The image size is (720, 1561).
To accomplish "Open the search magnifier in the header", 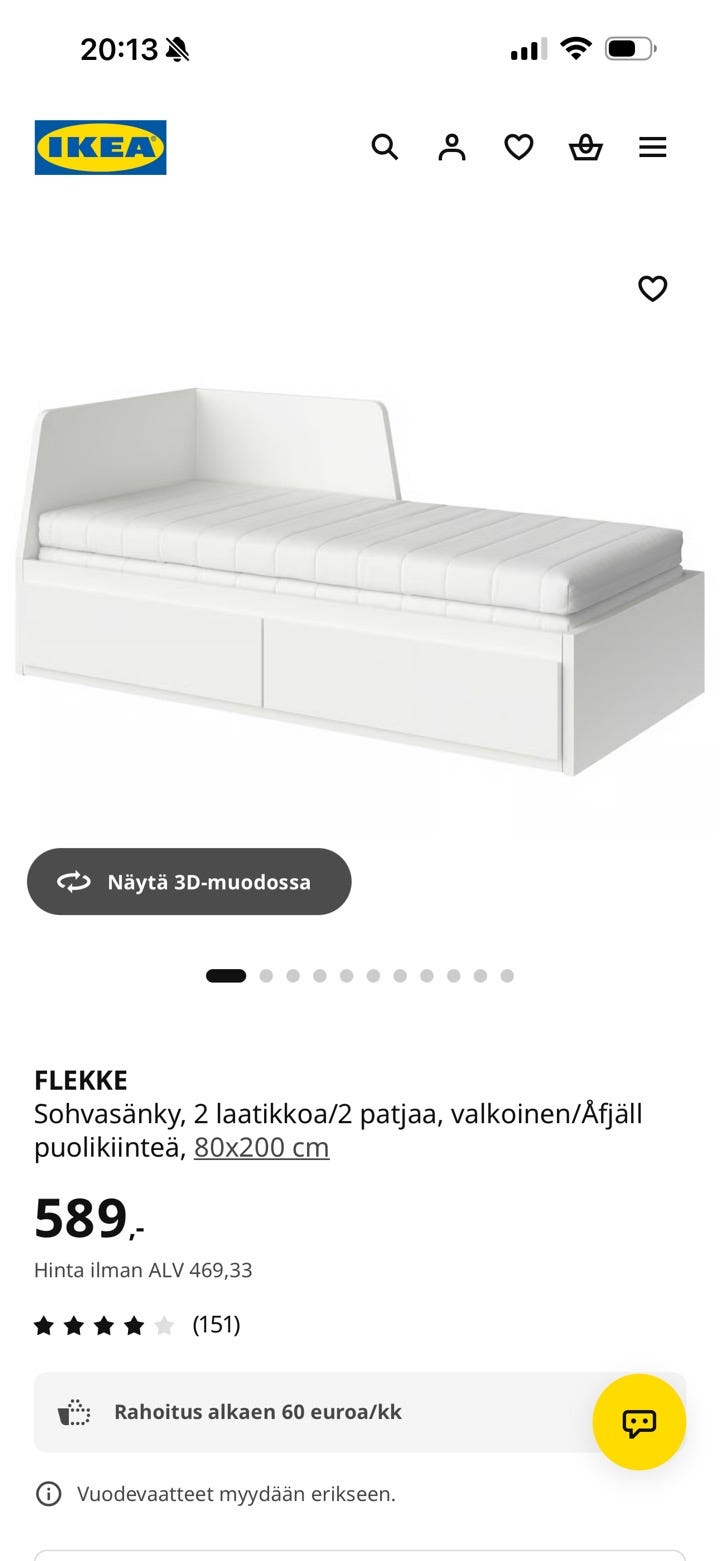I will pyautogui.click(x=385, y=147).
